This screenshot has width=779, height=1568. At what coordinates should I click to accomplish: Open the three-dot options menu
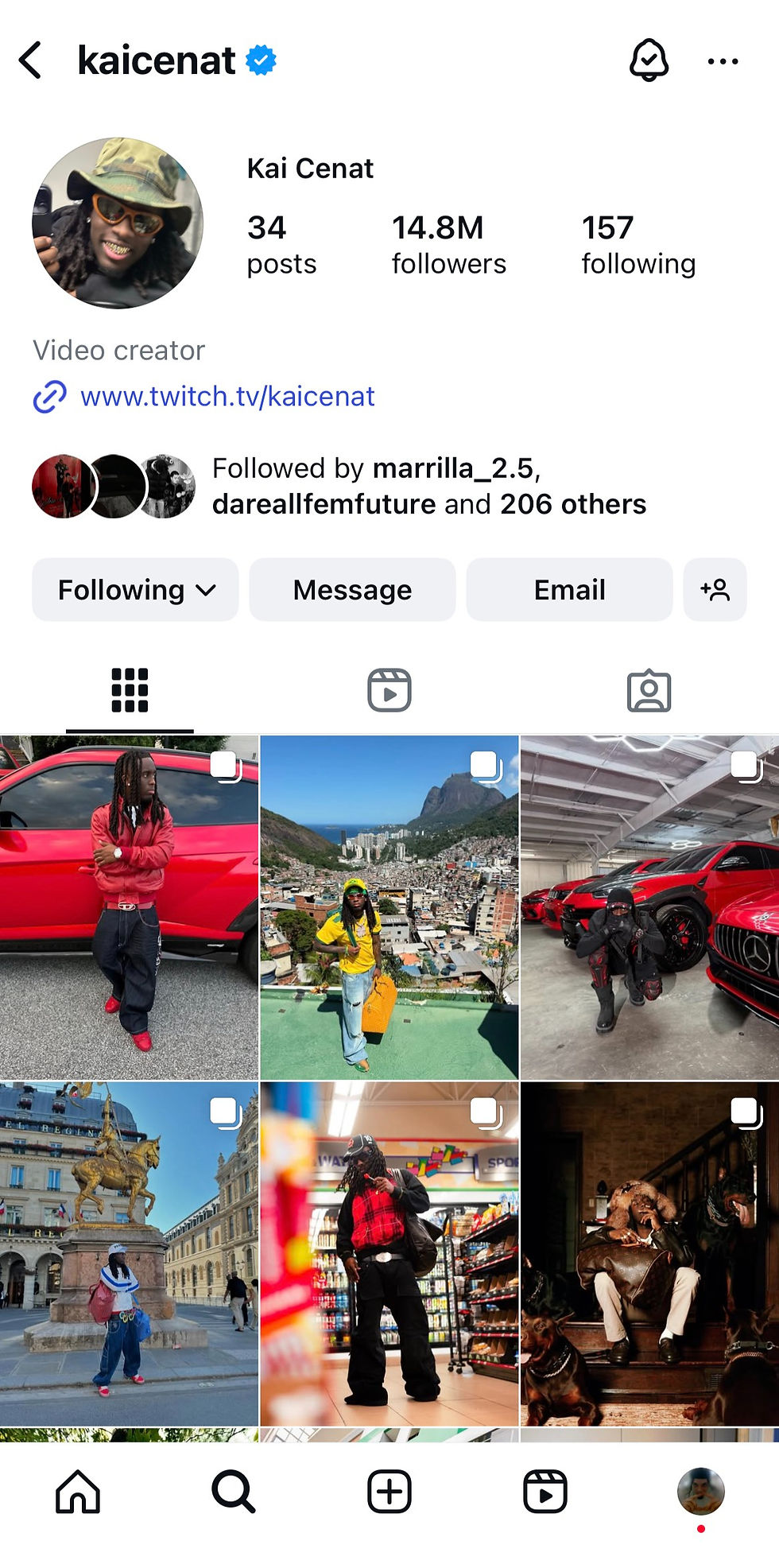[x=722, y=60]
